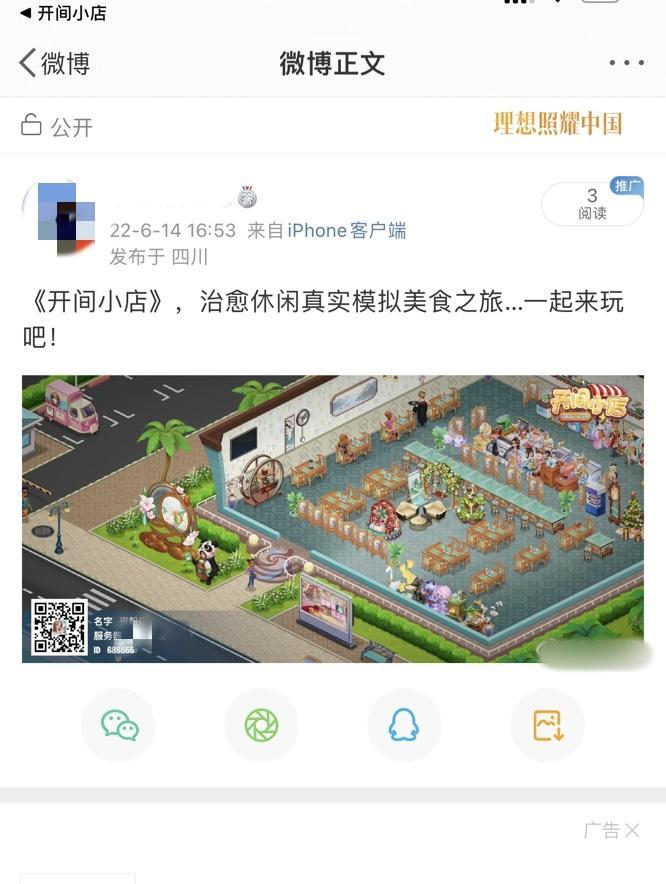The width and height of the screenshot is (666, 884).
Task: Return to the 开间小店 app
Action: (x=62, y=13)
